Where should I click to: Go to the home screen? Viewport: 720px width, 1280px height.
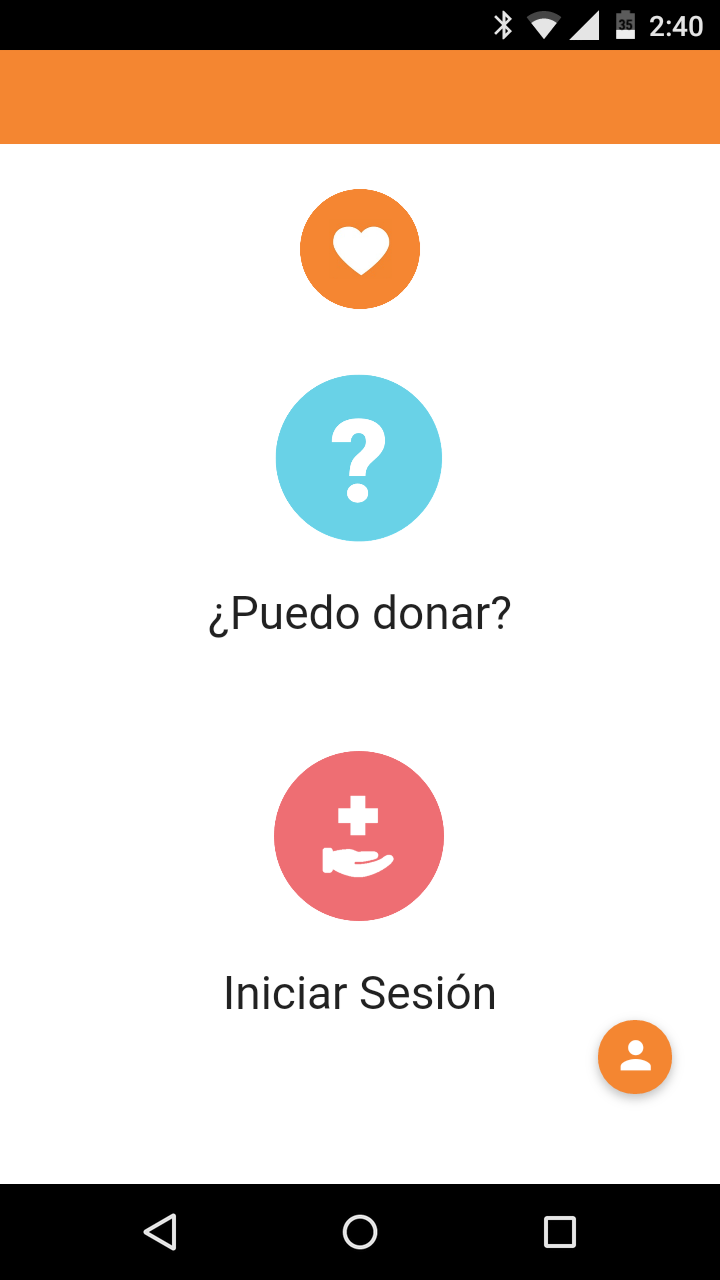(x=360, y=1232)
